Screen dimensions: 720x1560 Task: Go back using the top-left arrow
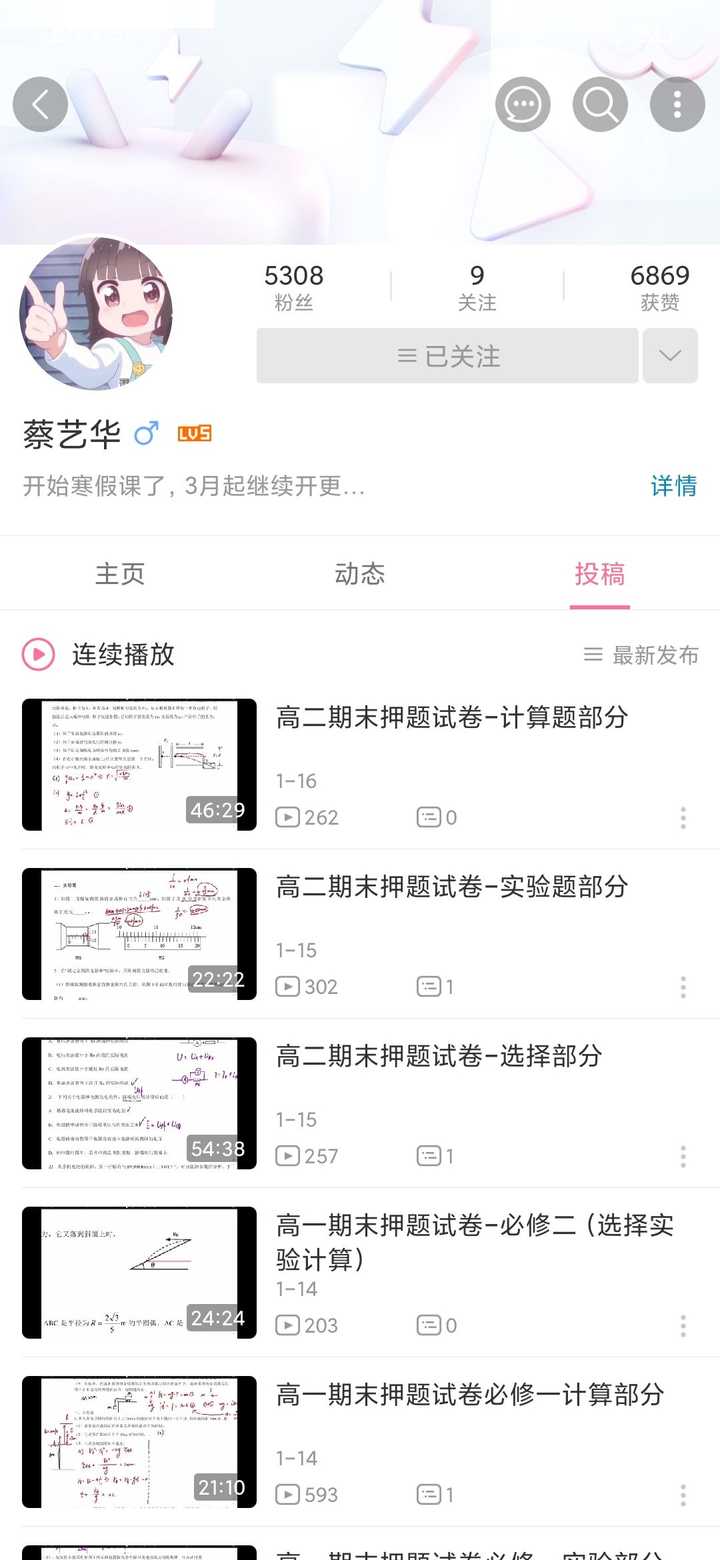click(x=40, y=104)
